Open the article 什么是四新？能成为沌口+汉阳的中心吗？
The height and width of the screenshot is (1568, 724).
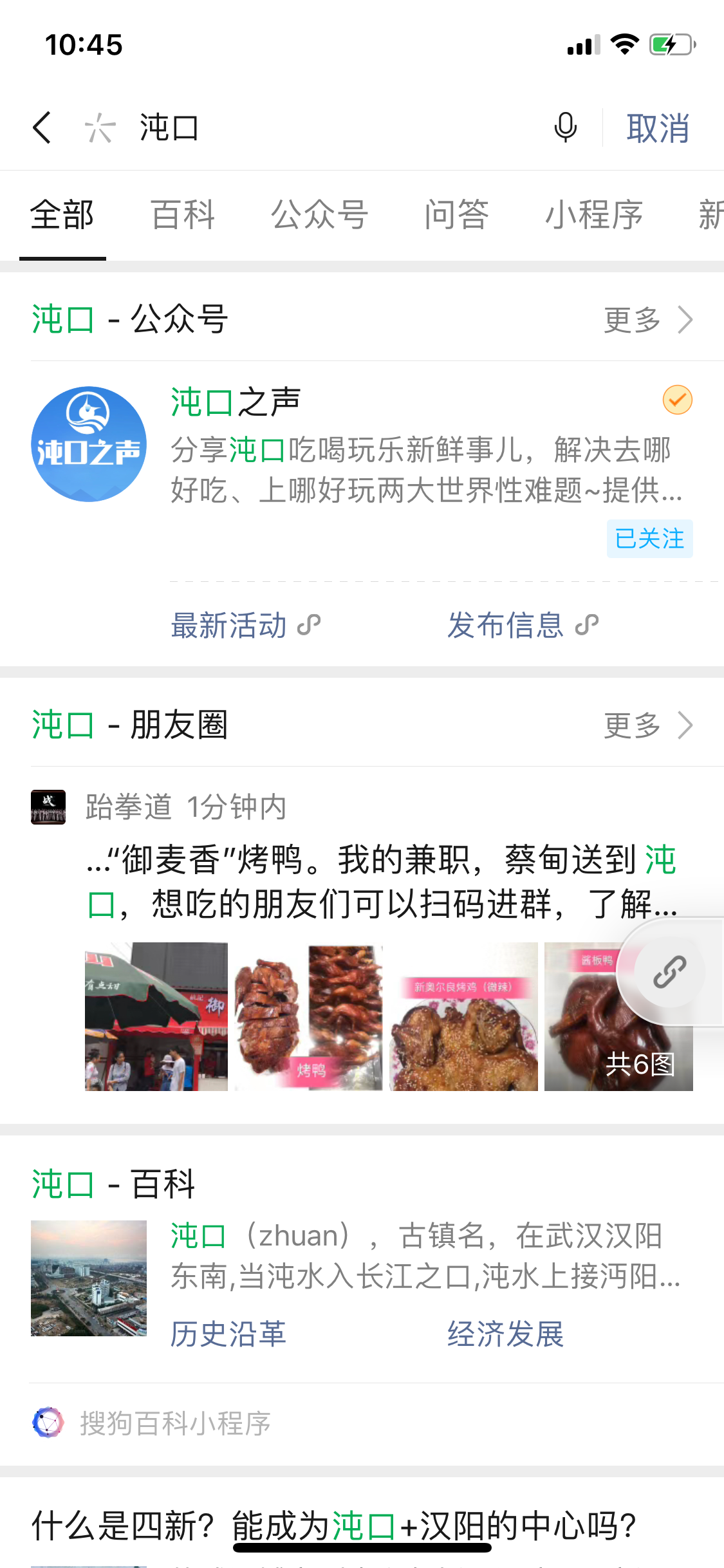tap(335, 1526)
